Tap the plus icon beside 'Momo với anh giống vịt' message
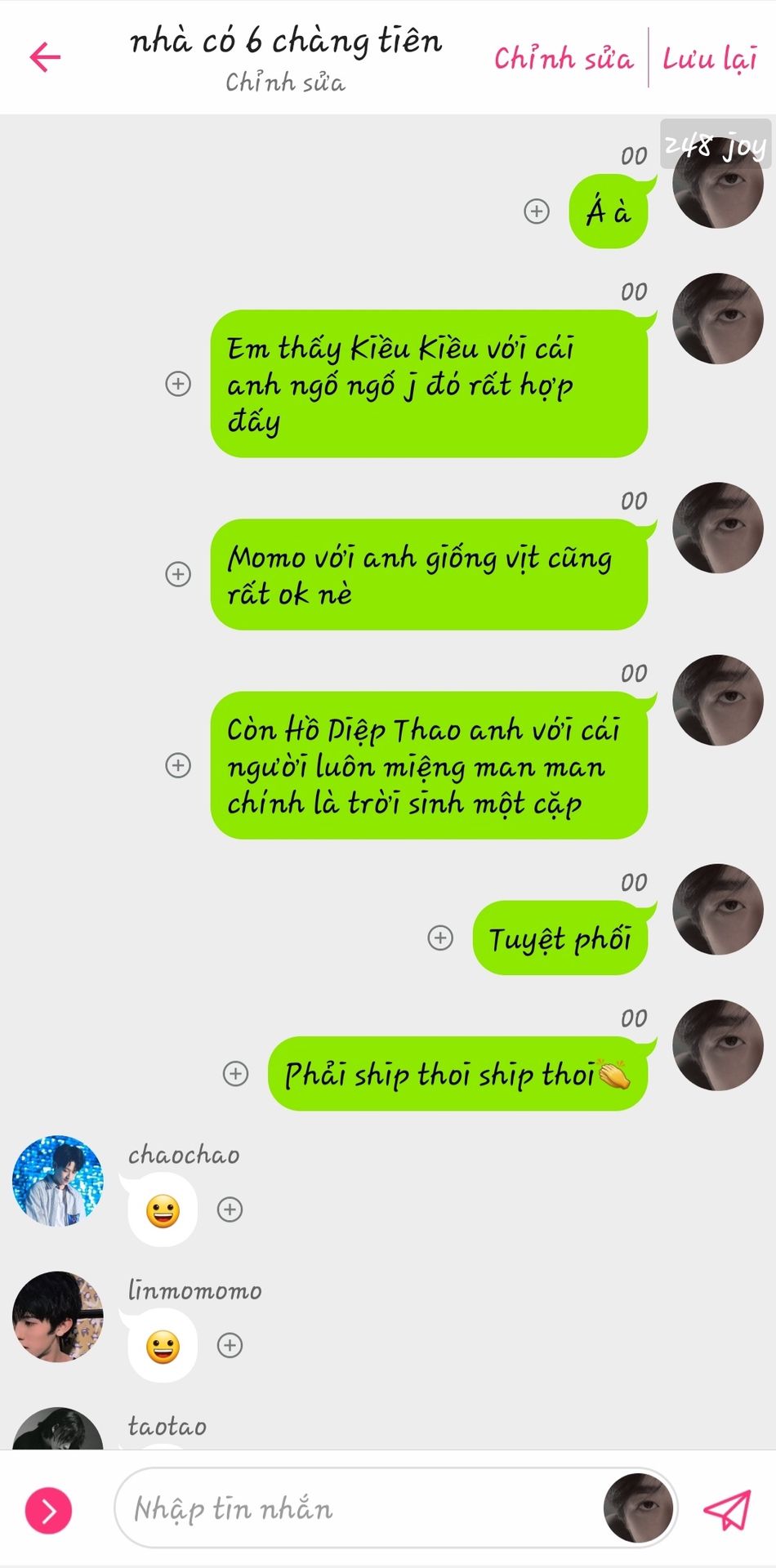776x1568 pixels. (178, 574)
